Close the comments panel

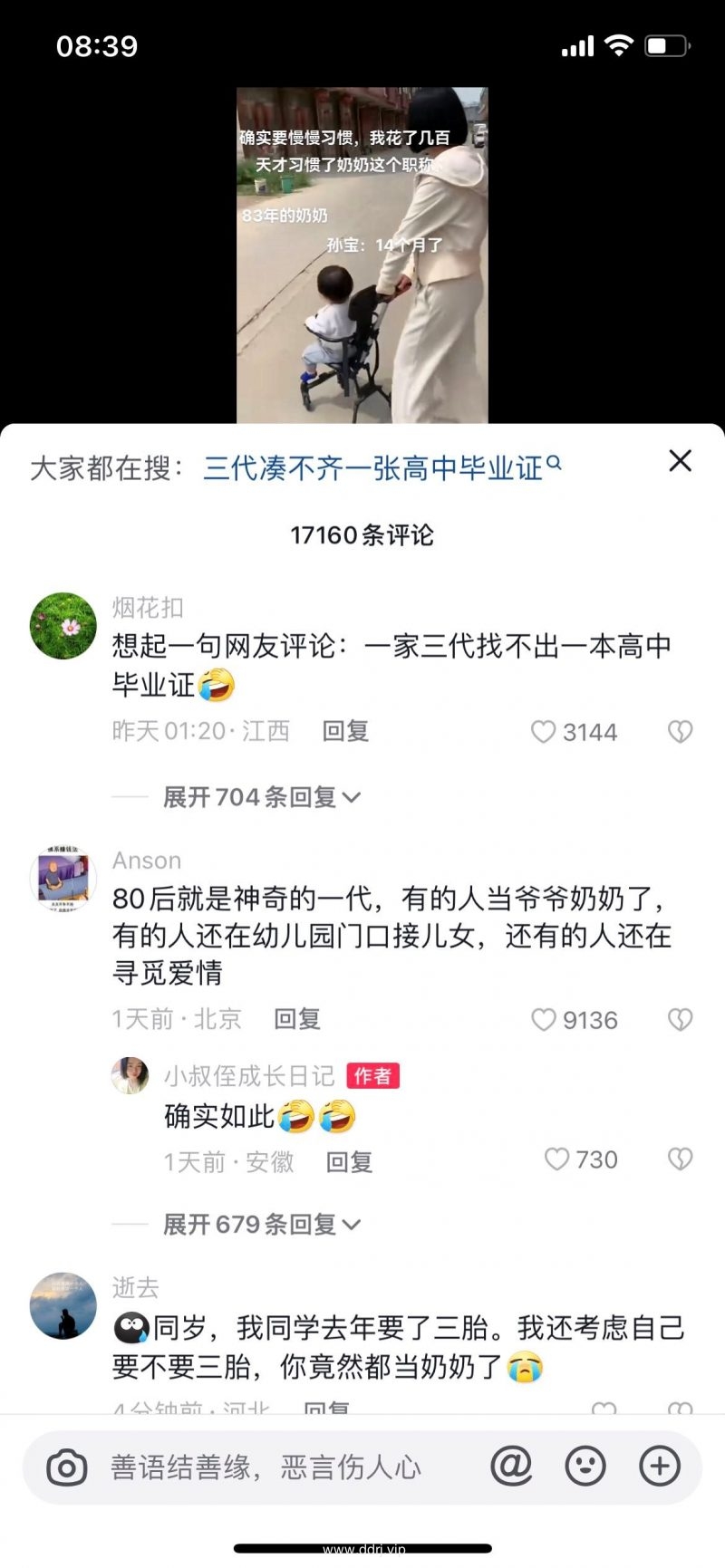[680, 461]
